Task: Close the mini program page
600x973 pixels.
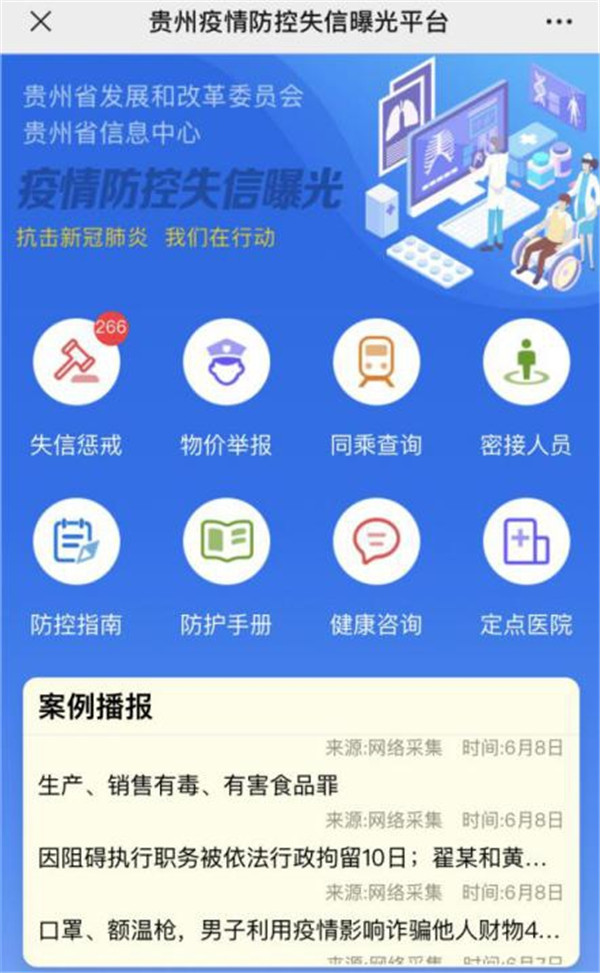Action: [40, 22]
